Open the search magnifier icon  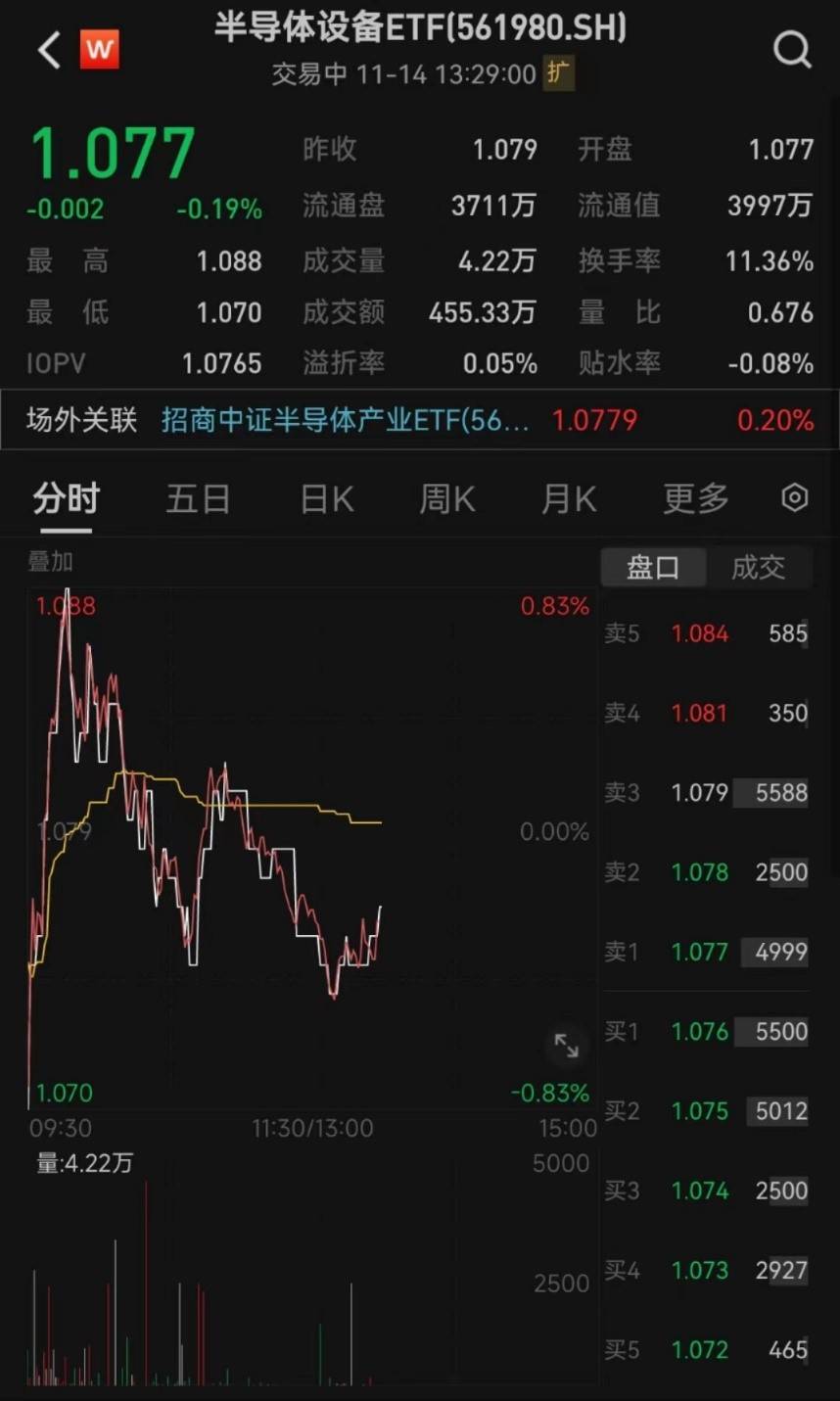pyautogui.click(x=792, y=49)
